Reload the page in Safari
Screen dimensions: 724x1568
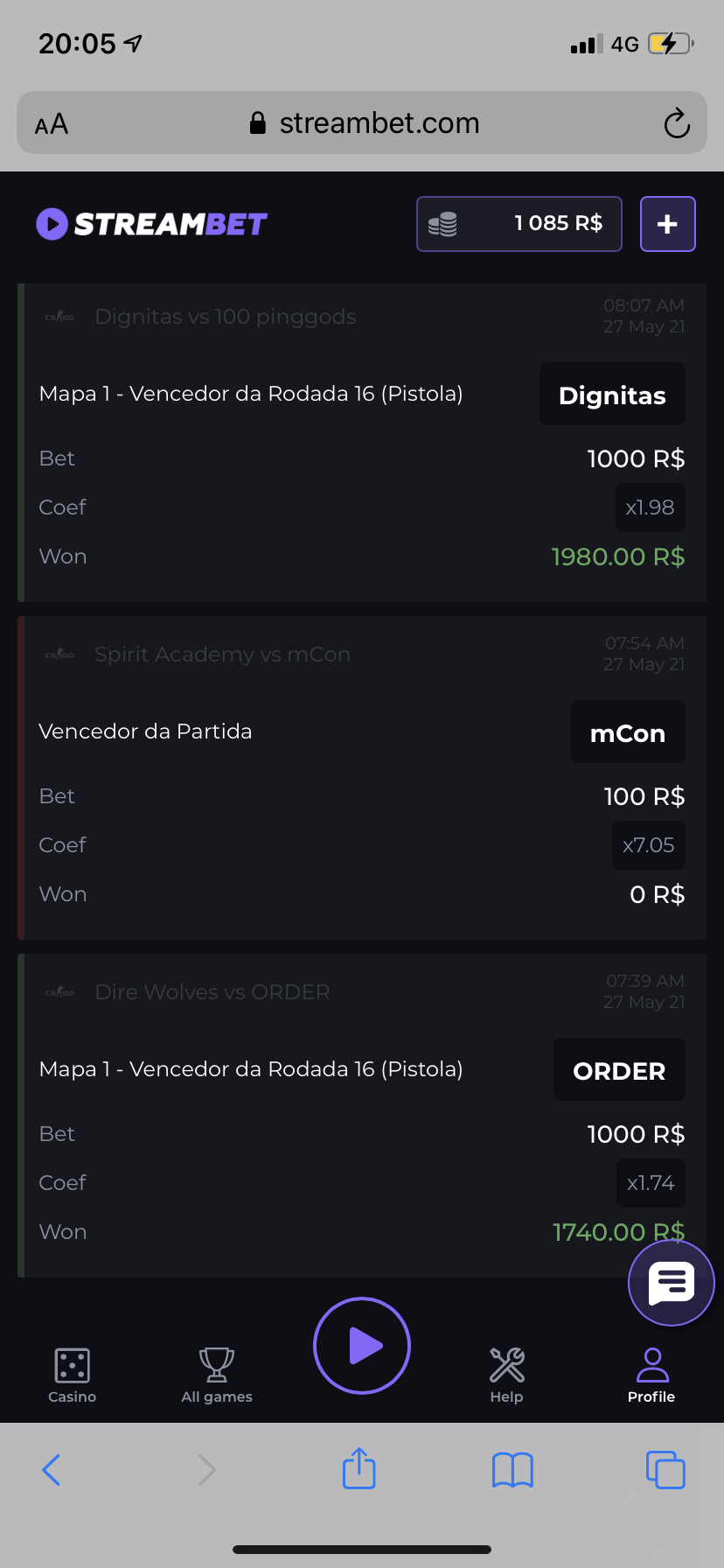(x=677, y=123)
